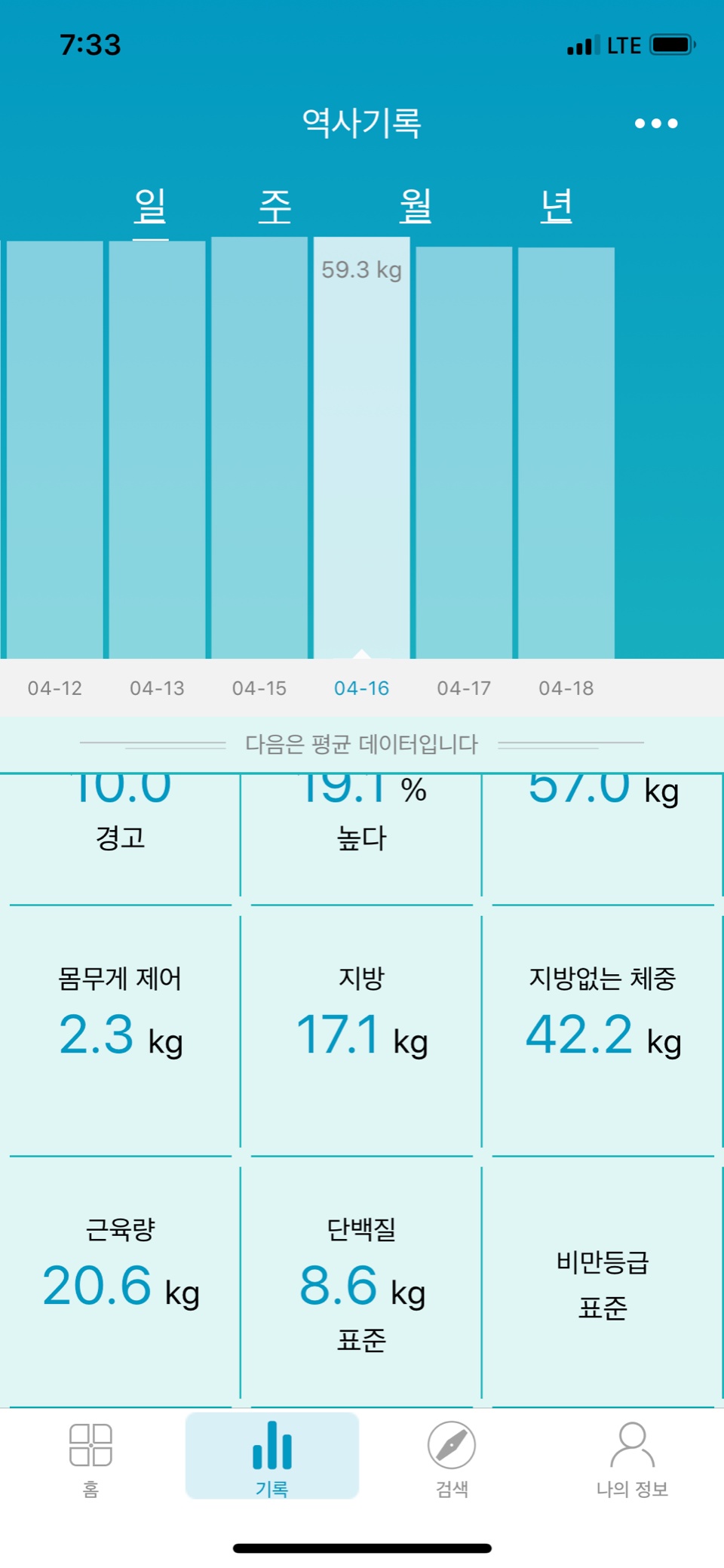Open the 검색 compass tab

click(x=452, y=1458)
